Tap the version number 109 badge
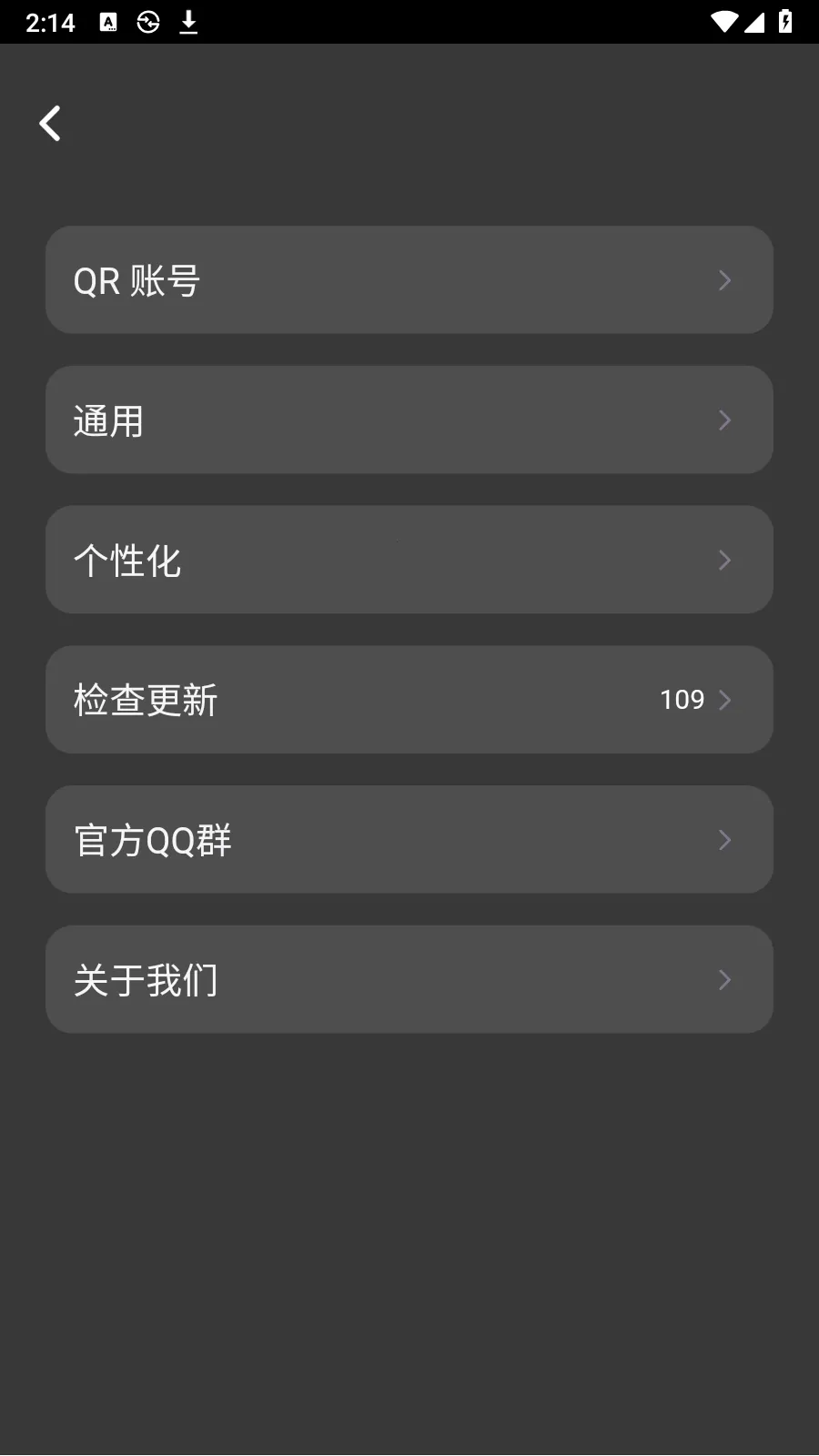 tap(682, 700)
